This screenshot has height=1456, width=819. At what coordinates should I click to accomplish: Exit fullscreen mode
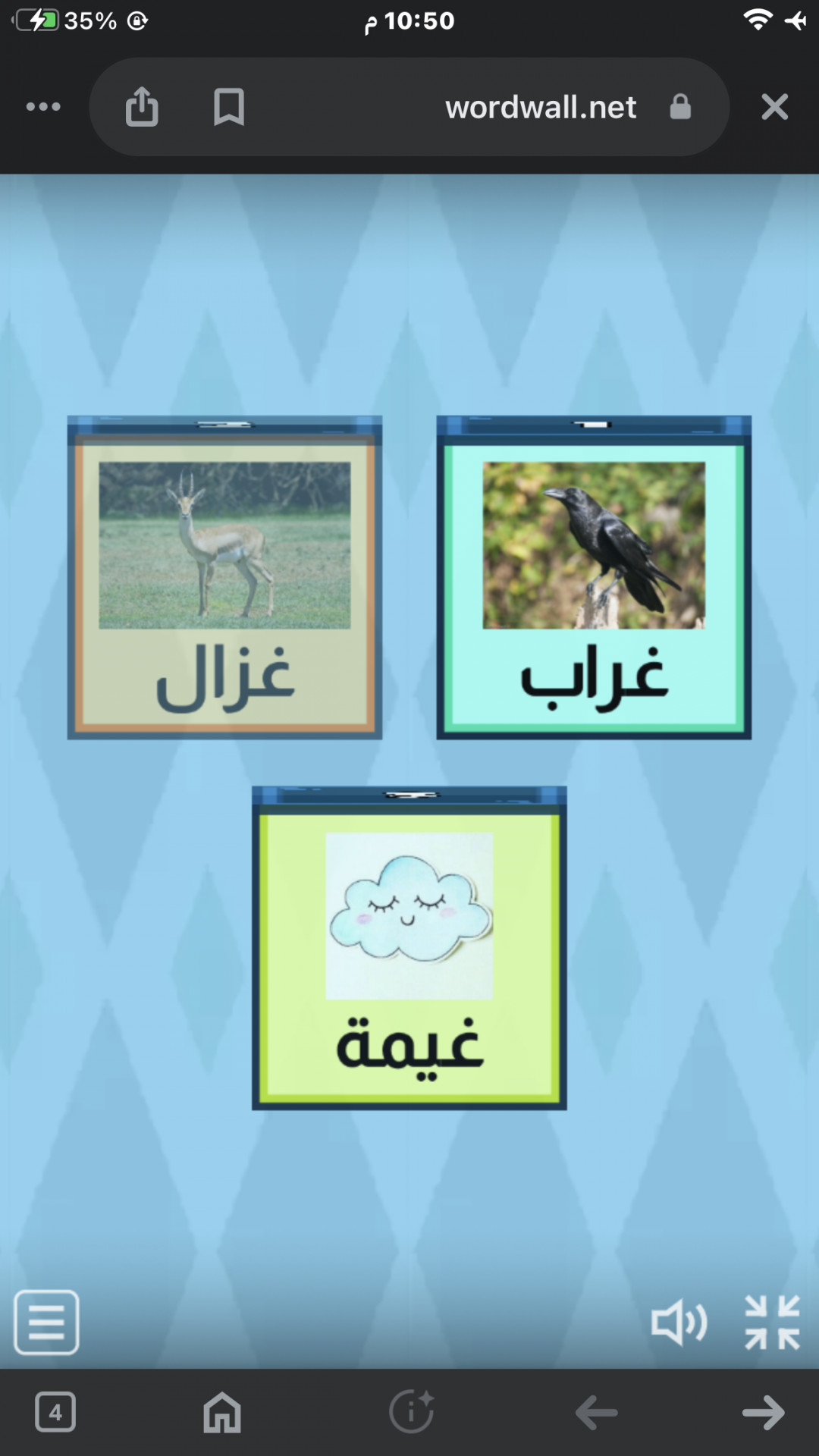[772, 1323]
